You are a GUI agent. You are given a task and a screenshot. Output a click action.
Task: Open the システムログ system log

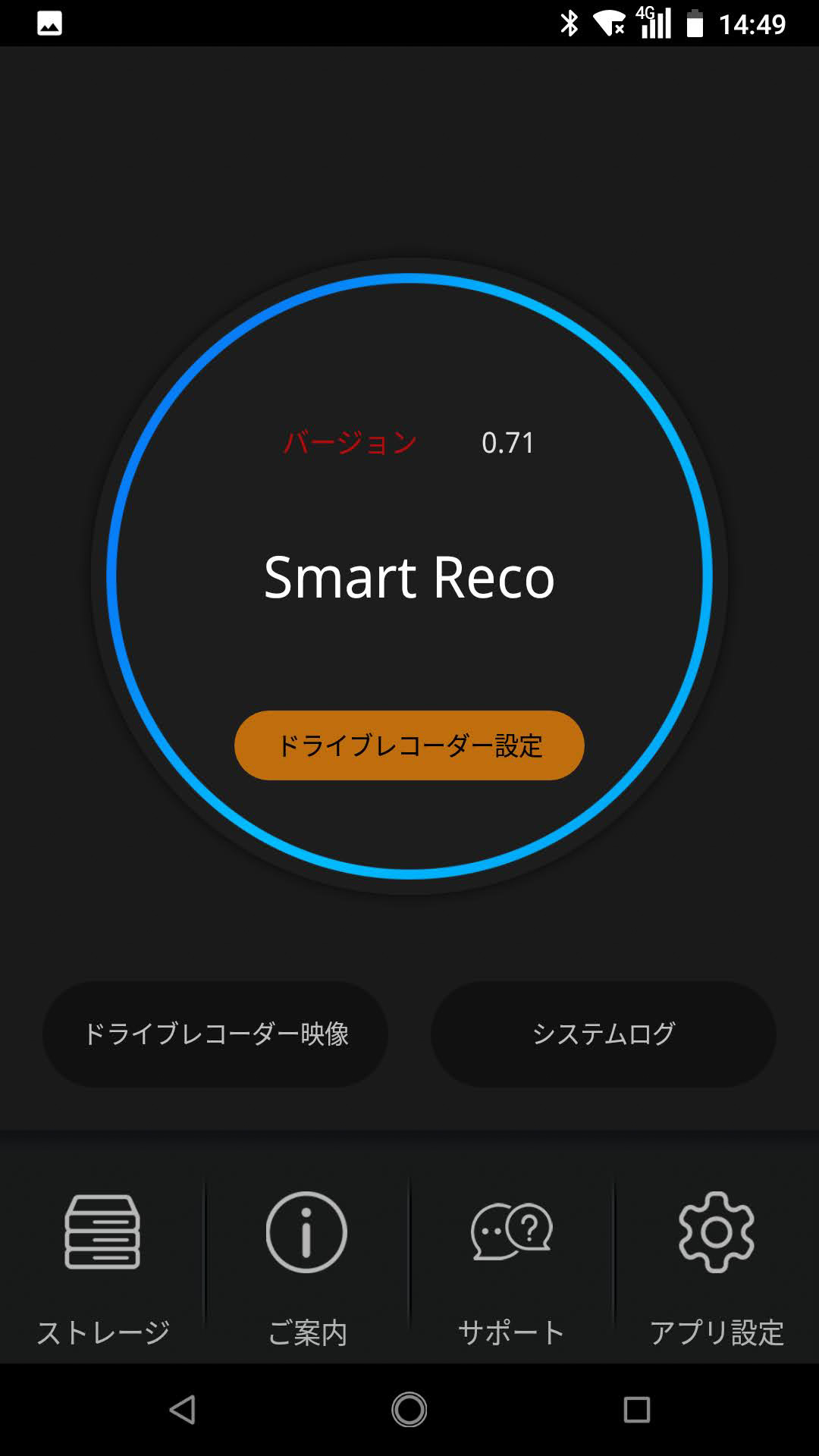coord(604,1032)
